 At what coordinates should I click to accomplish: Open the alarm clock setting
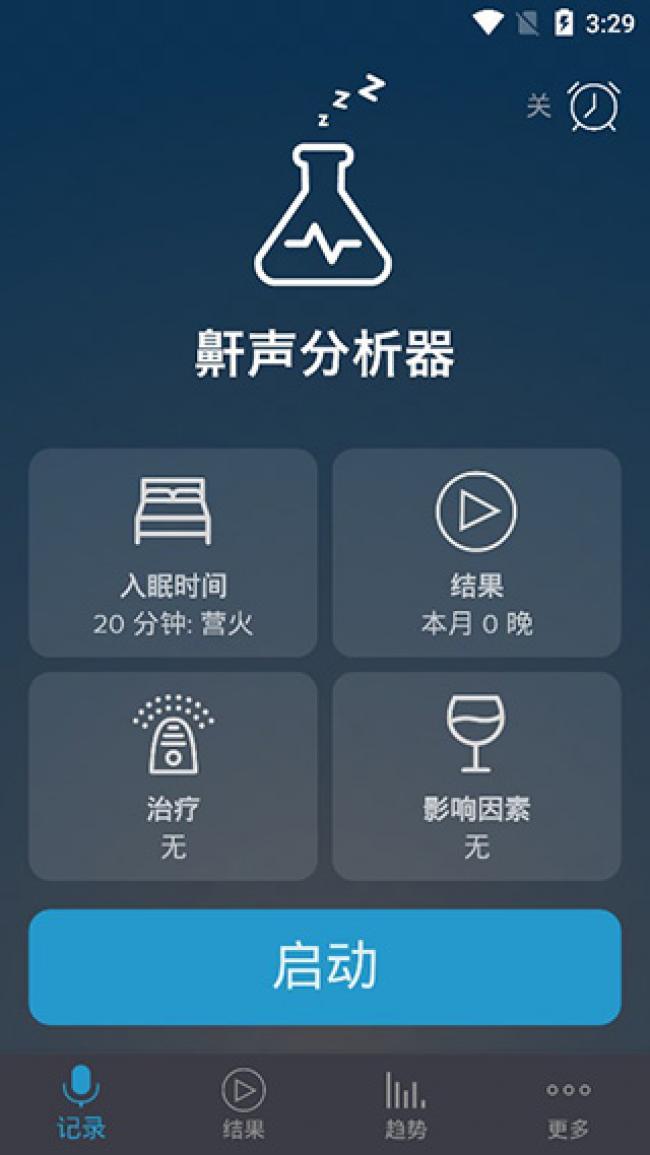[593, 105]
